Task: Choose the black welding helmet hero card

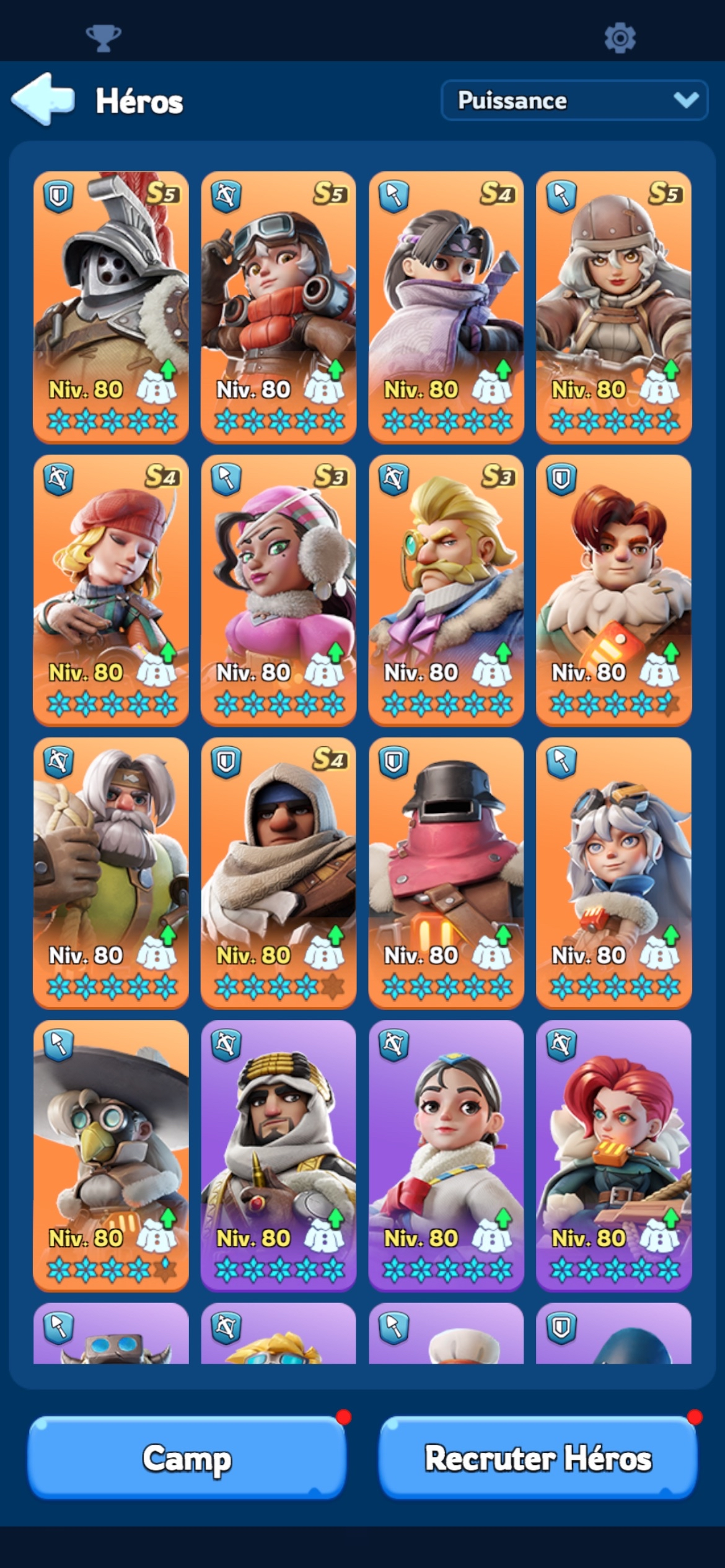Action: (446, 873)
